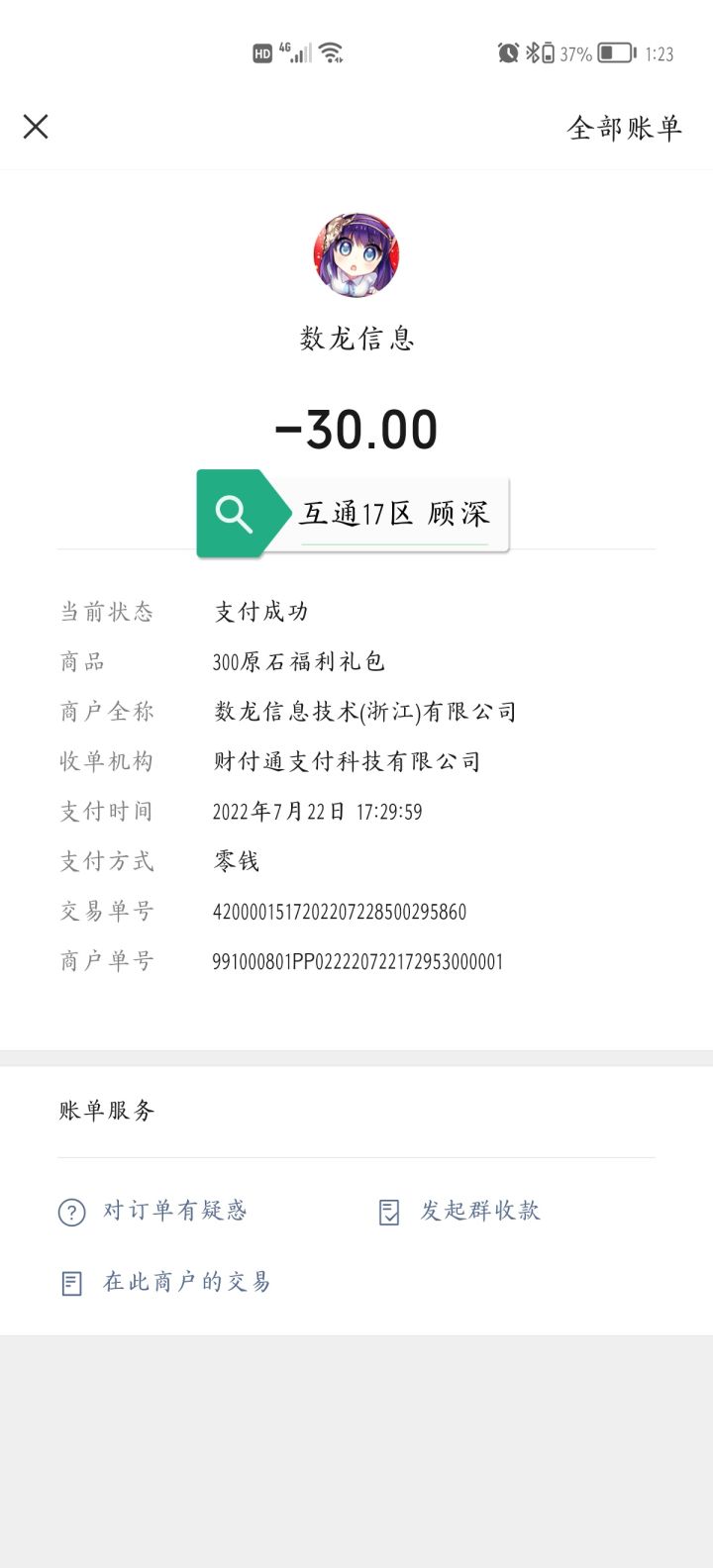Tap the -30.00 payment amount
The width and height of the screenshot is (713, 1568).
tap(356, 428)
